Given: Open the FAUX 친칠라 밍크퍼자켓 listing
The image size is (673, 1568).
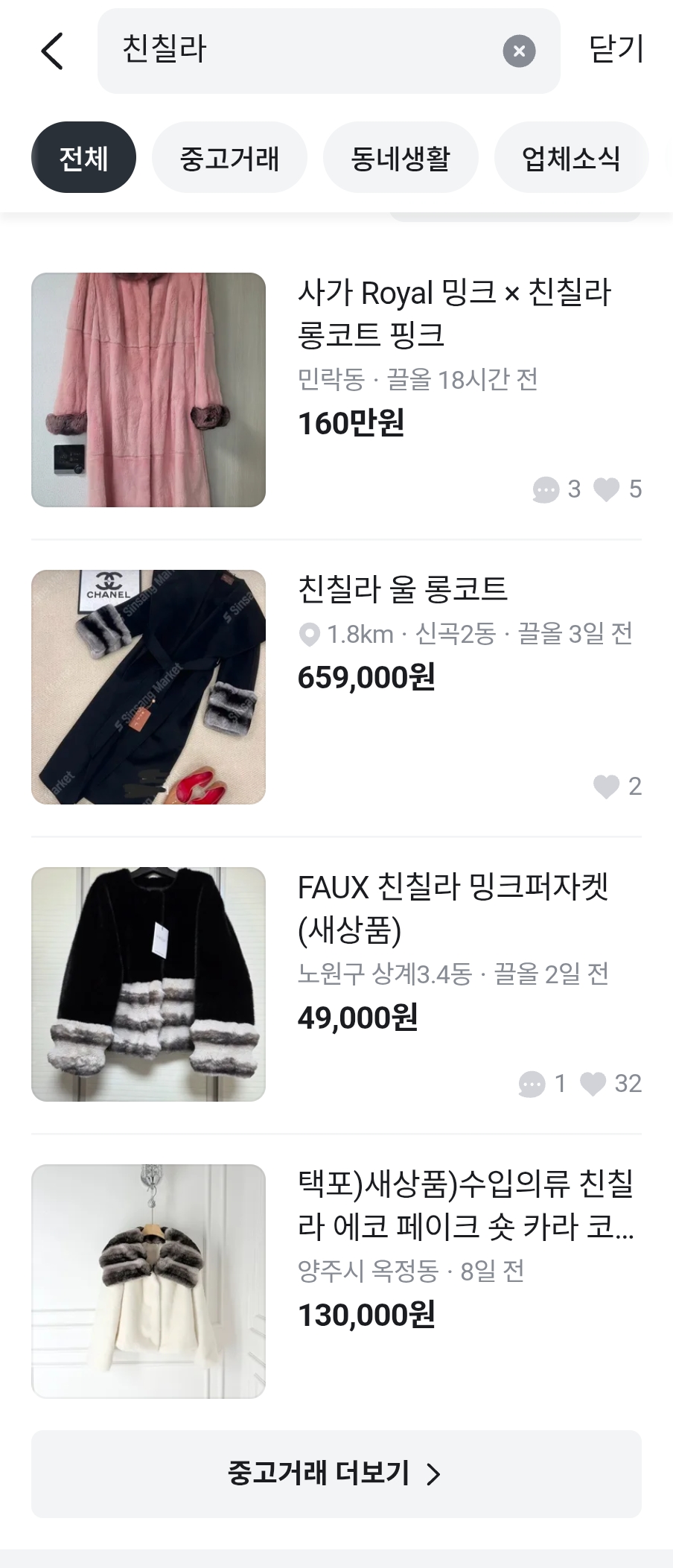Looking at the screenshot, I should (453, 907).
